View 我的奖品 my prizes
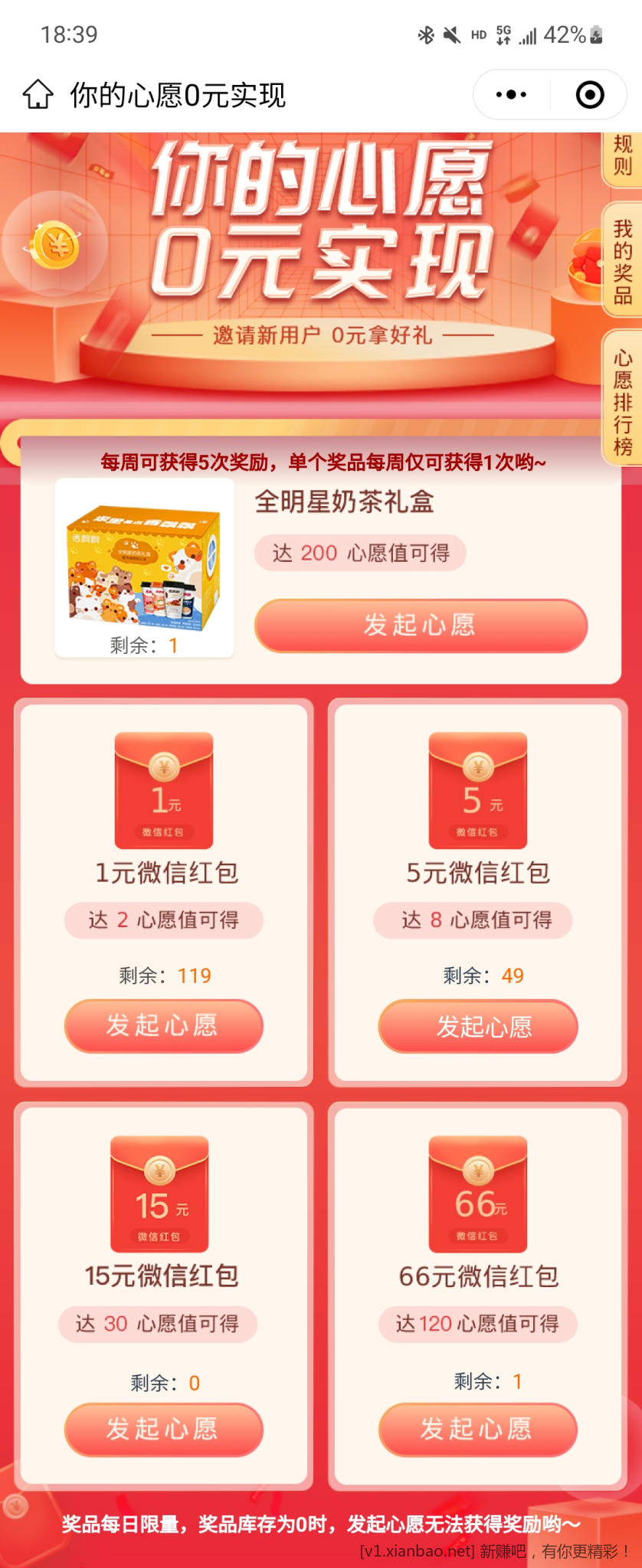Screen dimensions: 642x1568 coord(622,261)
